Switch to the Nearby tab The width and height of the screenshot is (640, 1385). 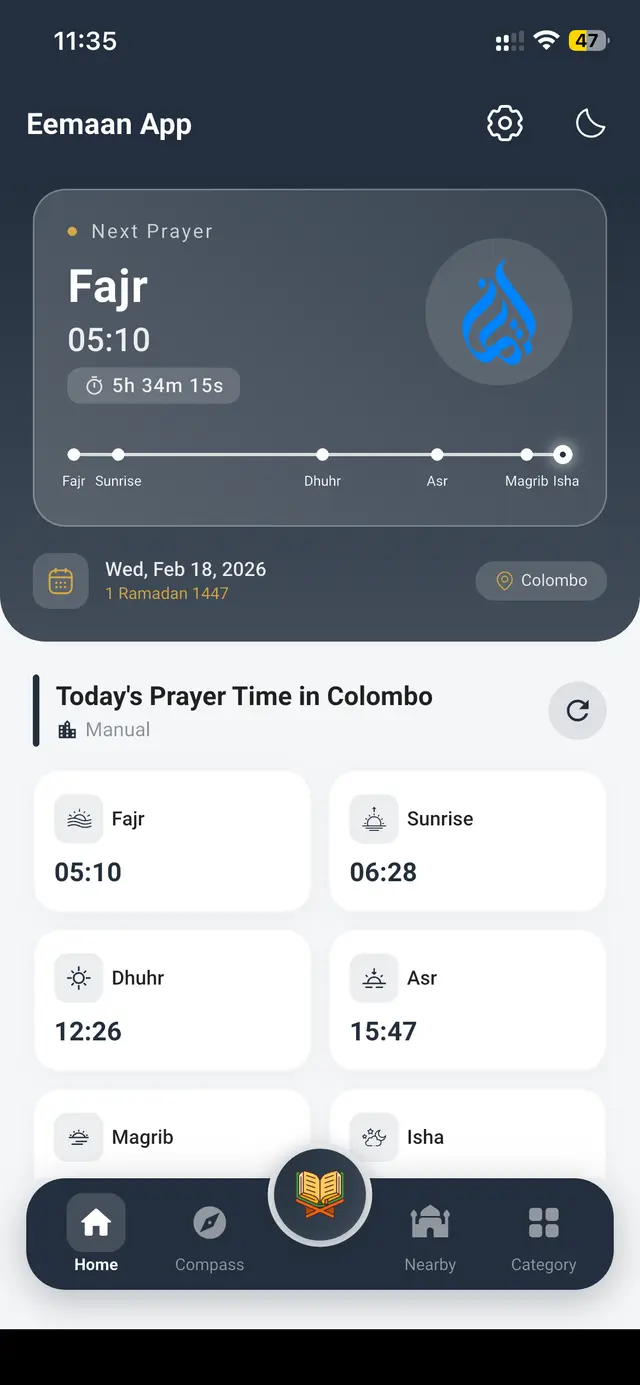tap(430, 1237)
